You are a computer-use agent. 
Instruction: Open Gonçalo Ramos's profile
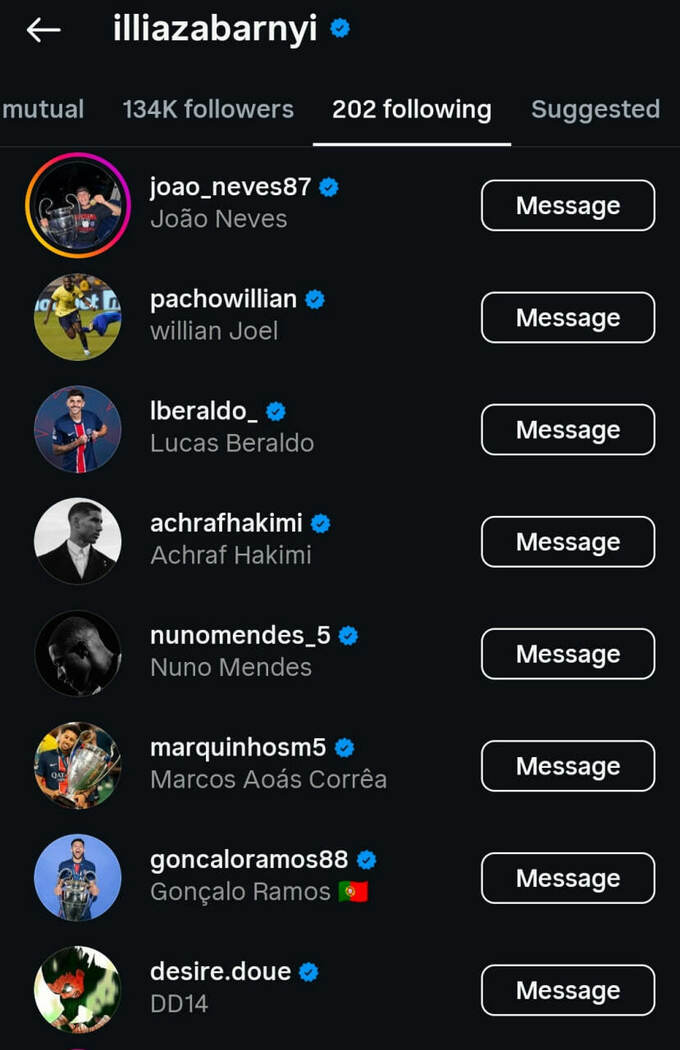pyautogui.click(x=250, y=877)
